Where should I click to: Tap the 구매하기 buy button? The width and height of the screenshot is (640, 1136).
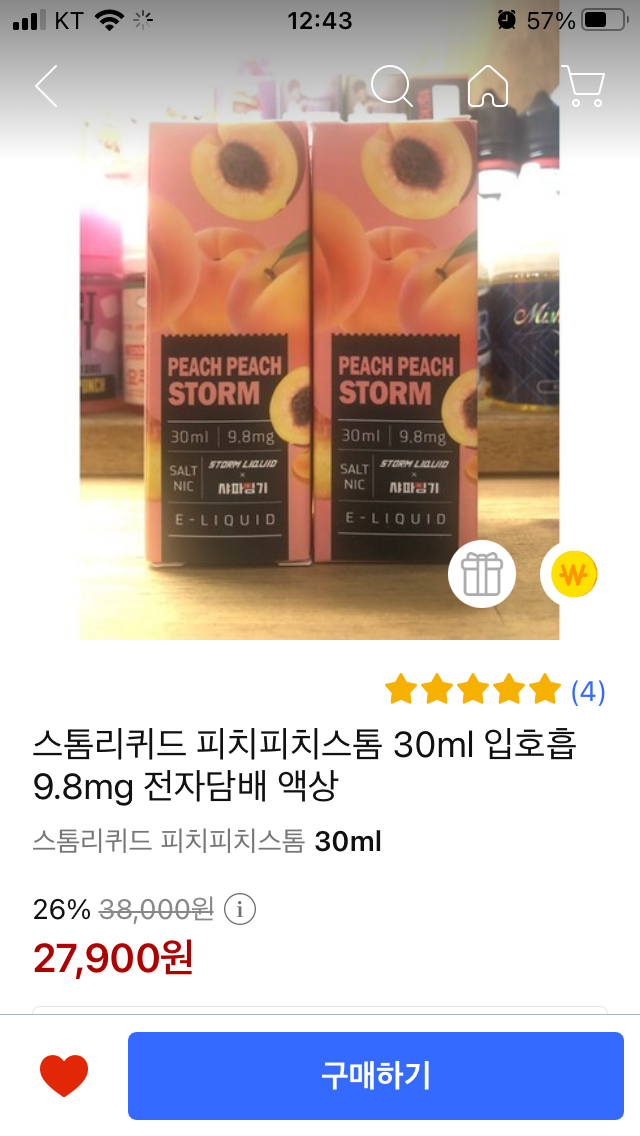point(375,1075)
